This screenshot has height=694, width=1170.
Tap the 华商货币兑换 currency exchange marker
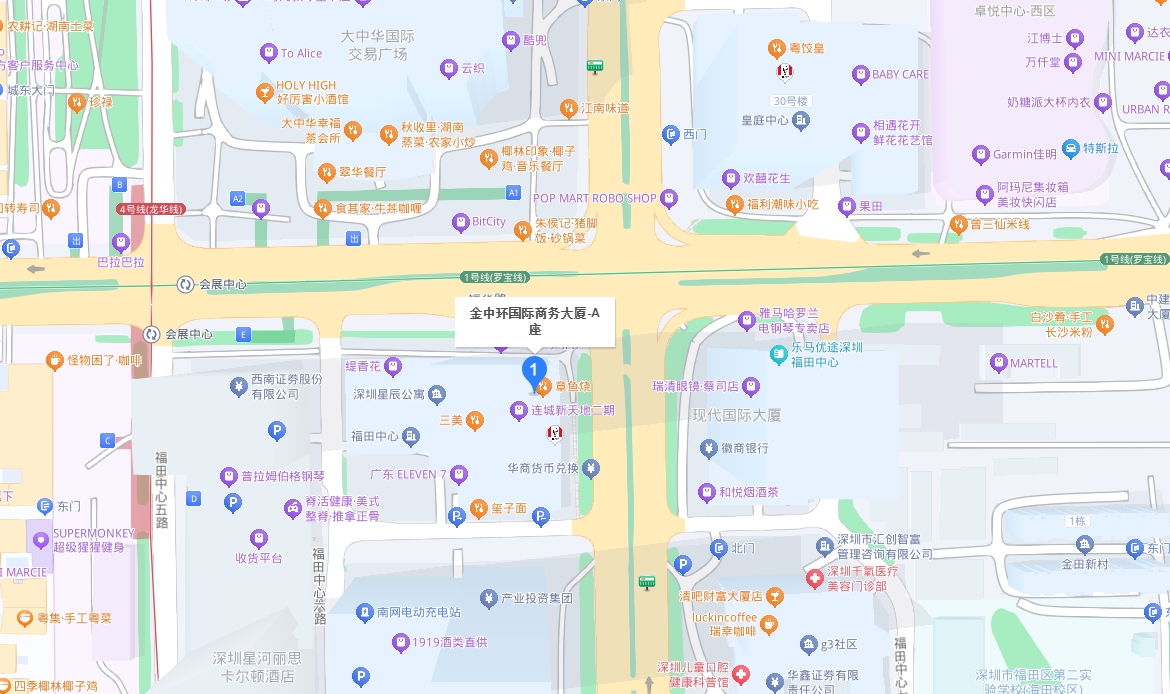pyautogui.click(x=590, y=467)
